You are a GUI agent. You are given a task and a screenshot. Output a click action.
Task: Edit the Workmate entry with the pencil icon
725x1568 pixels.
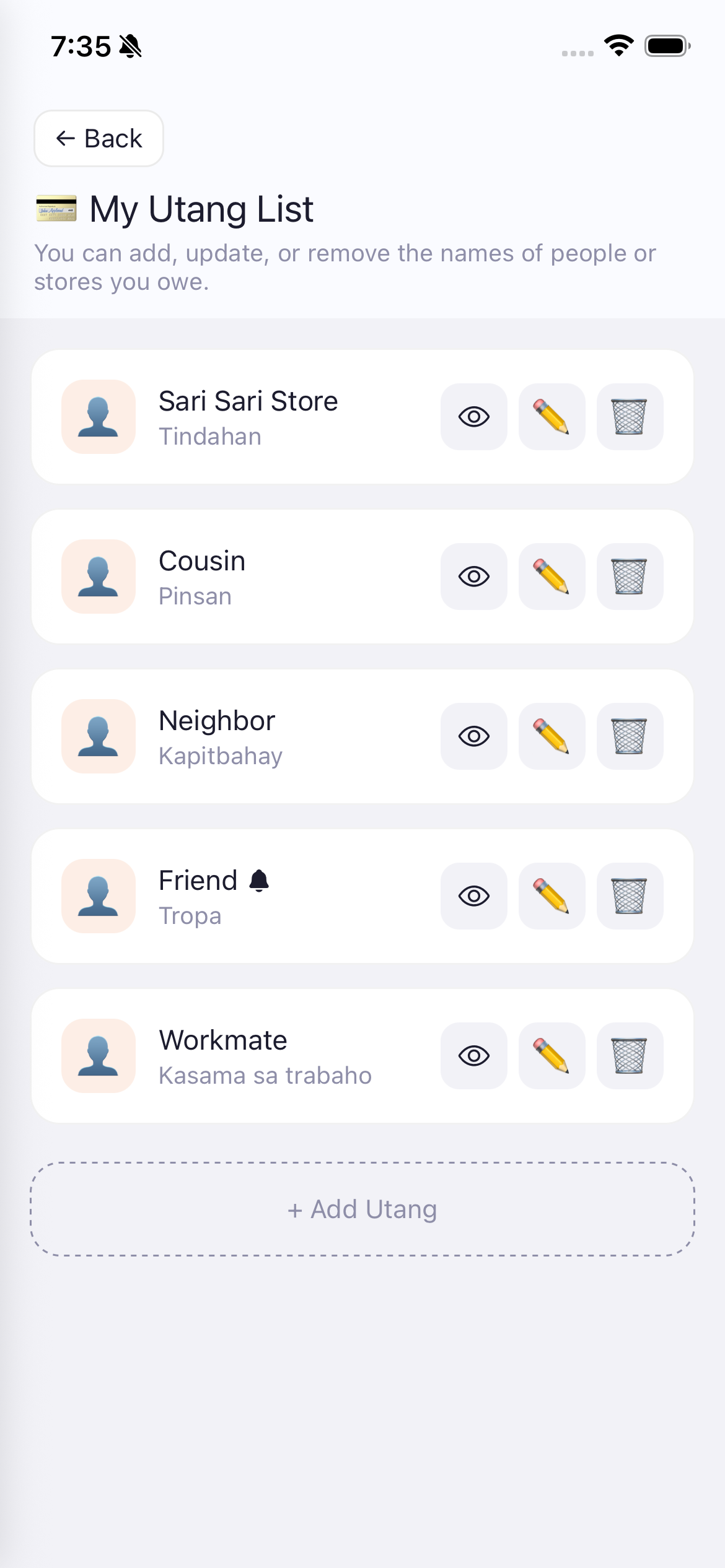(x=551, y=1056)
